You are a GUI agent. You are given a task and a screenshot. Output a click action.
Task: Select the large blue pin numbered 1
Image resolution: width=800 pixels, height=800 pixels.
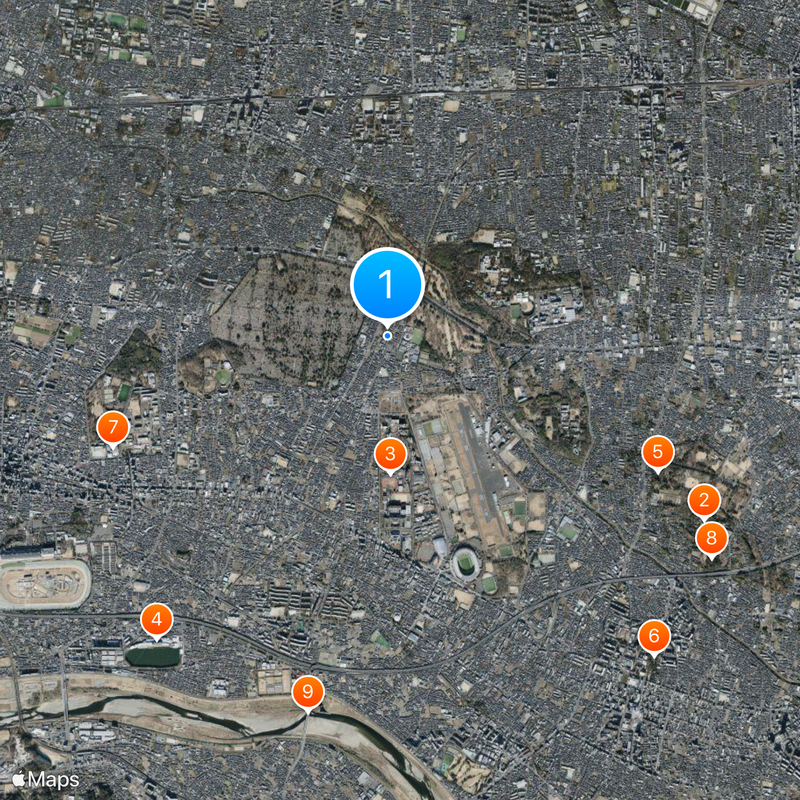(x=388, y=285)
